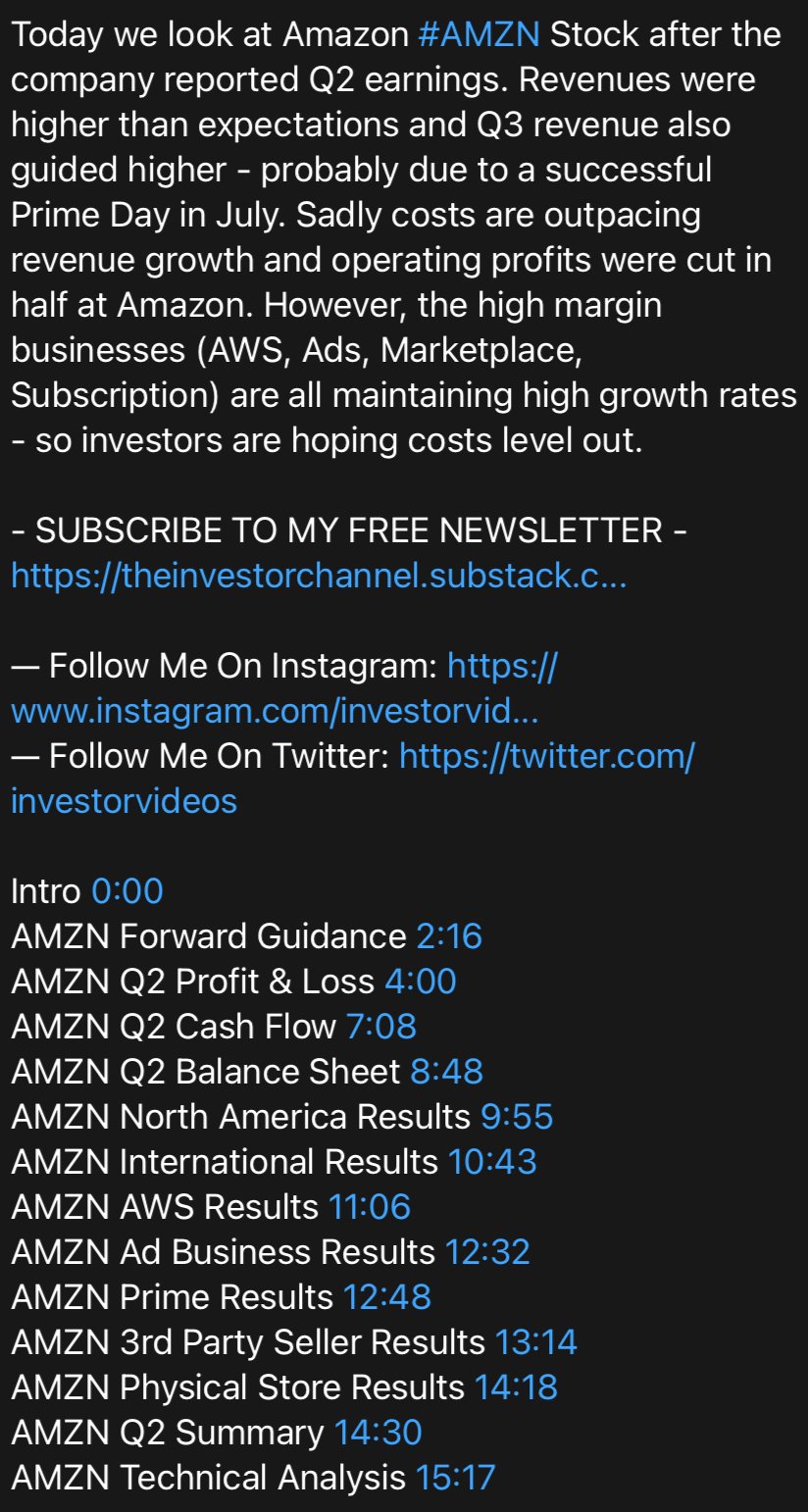
Task: Jump to Q2 Balance Sheet at 8:48
Action: pyautogui.click(x=446, y=1072)
